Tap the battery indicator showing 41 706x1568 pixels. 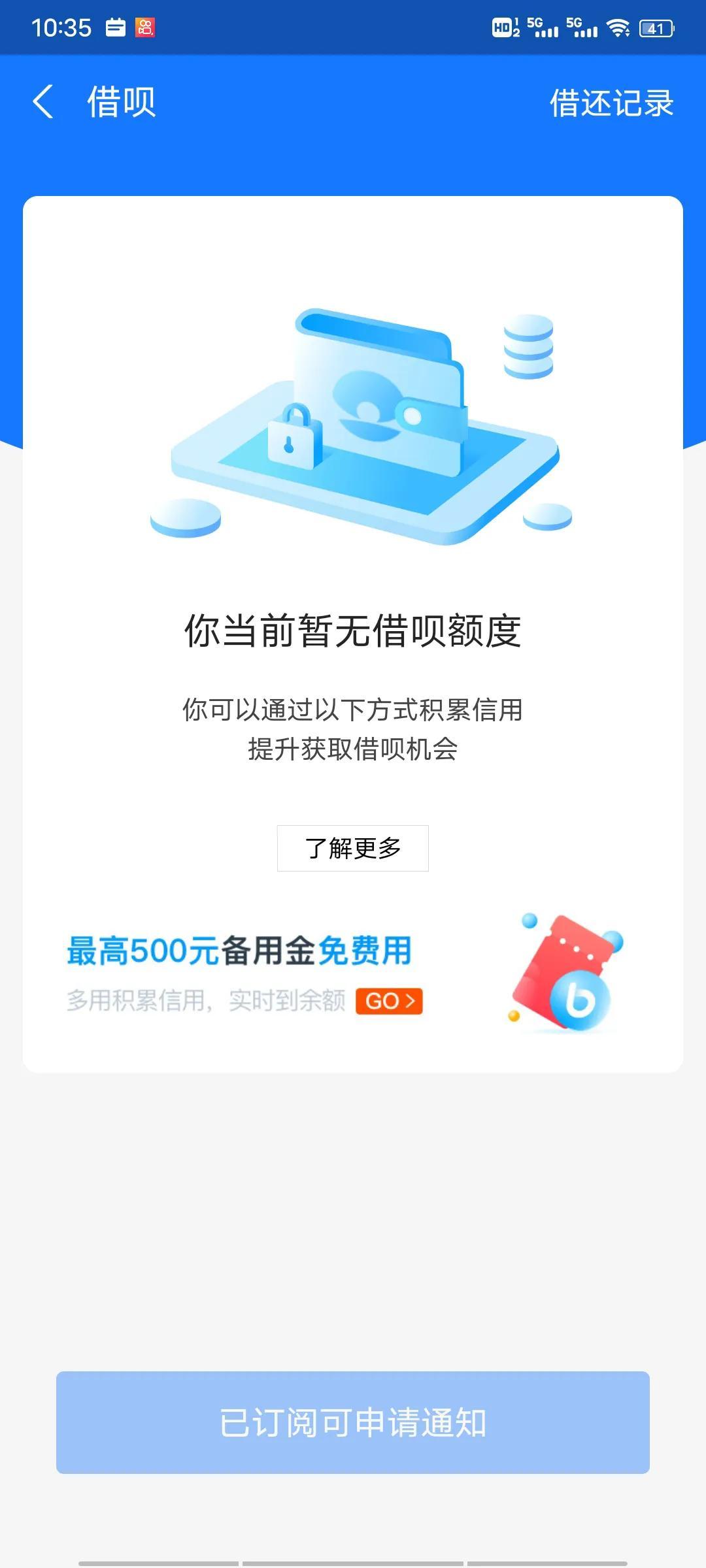[656, 26]
